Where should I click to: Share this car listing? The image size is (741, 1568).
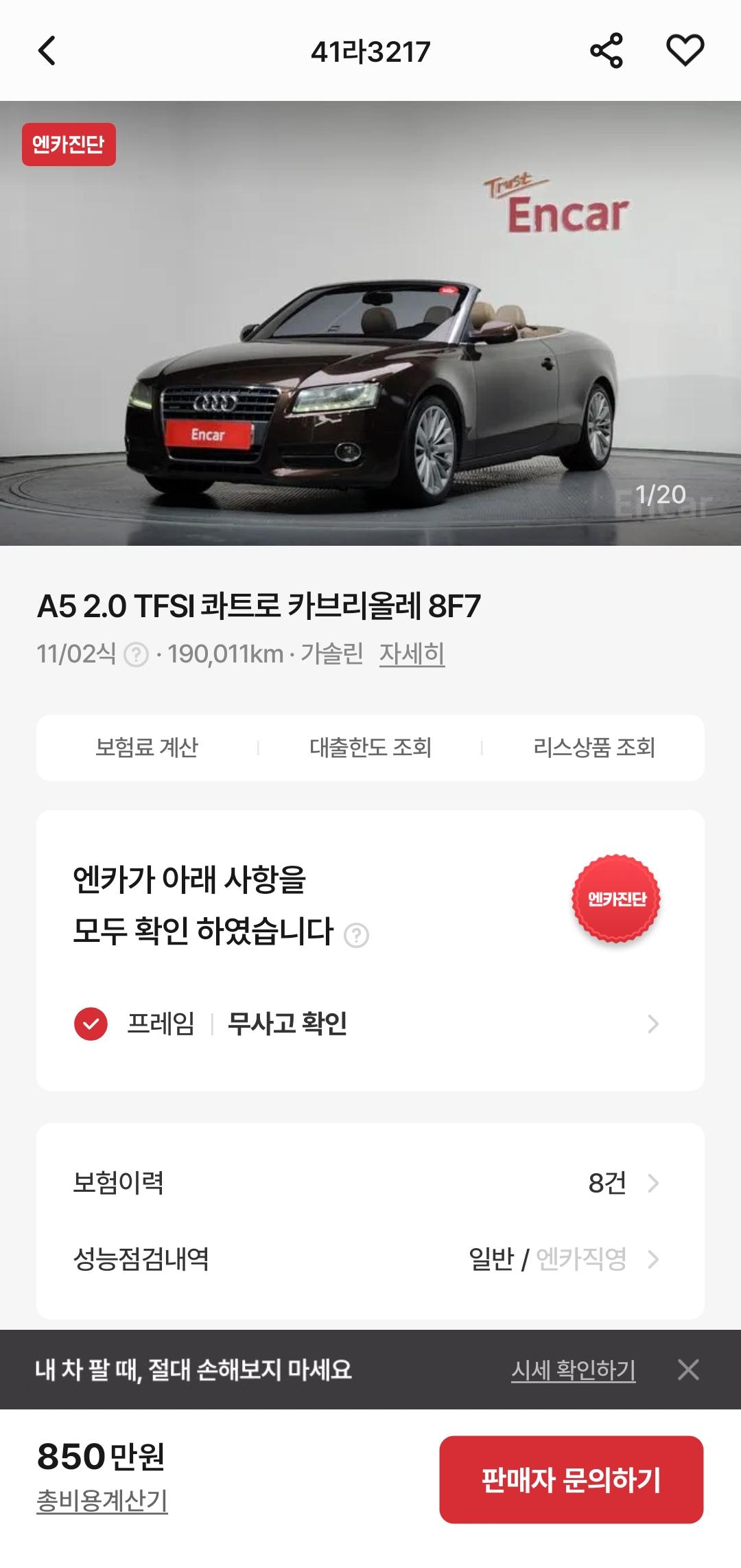pos(607,51)
